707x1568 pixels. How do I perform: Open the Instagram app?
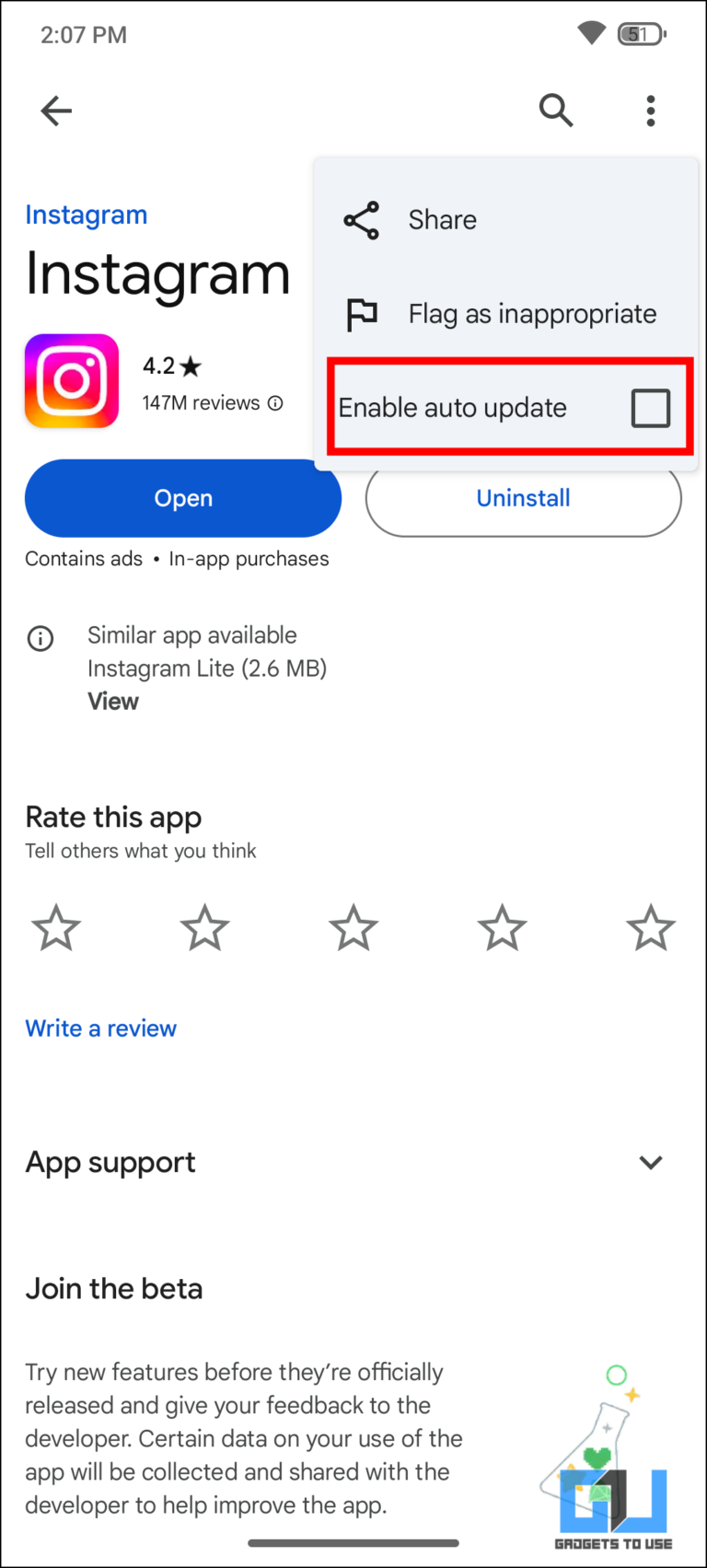(x=183, y=498)
